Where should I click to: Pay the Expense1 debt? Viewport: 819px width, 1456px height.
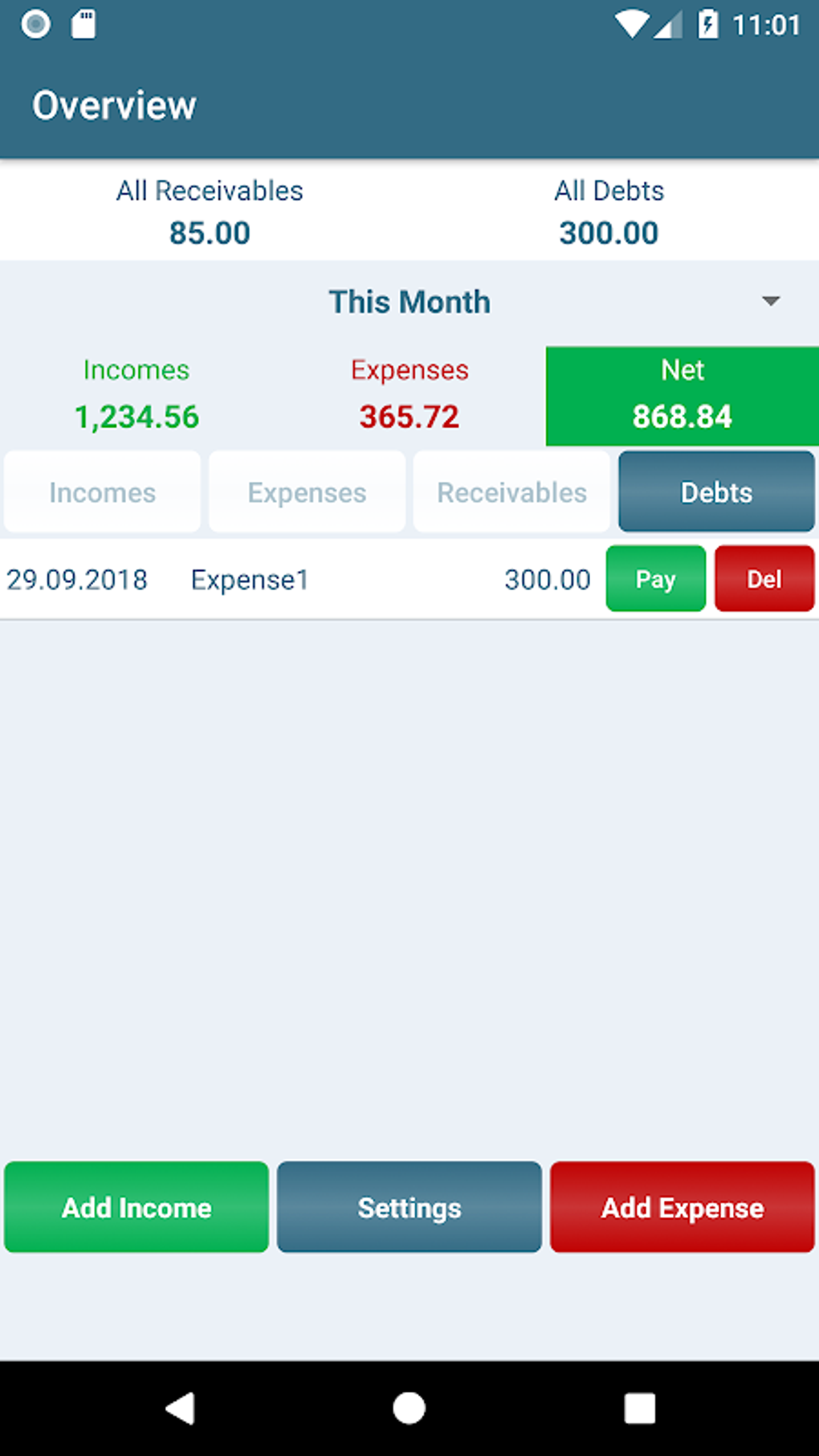[655, 579]
